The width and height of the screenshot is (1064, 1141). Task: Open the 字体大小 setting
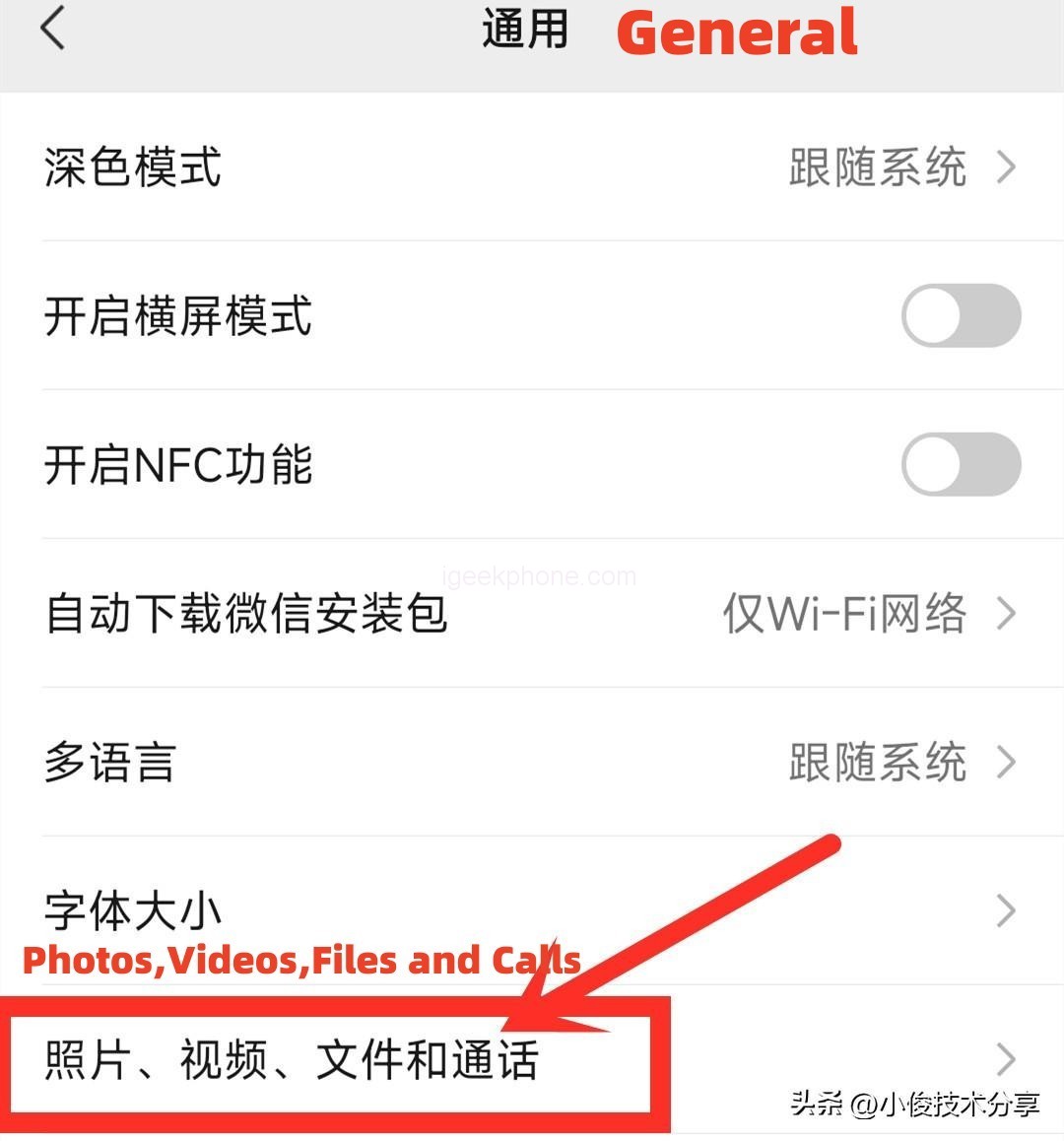[532, 910]
